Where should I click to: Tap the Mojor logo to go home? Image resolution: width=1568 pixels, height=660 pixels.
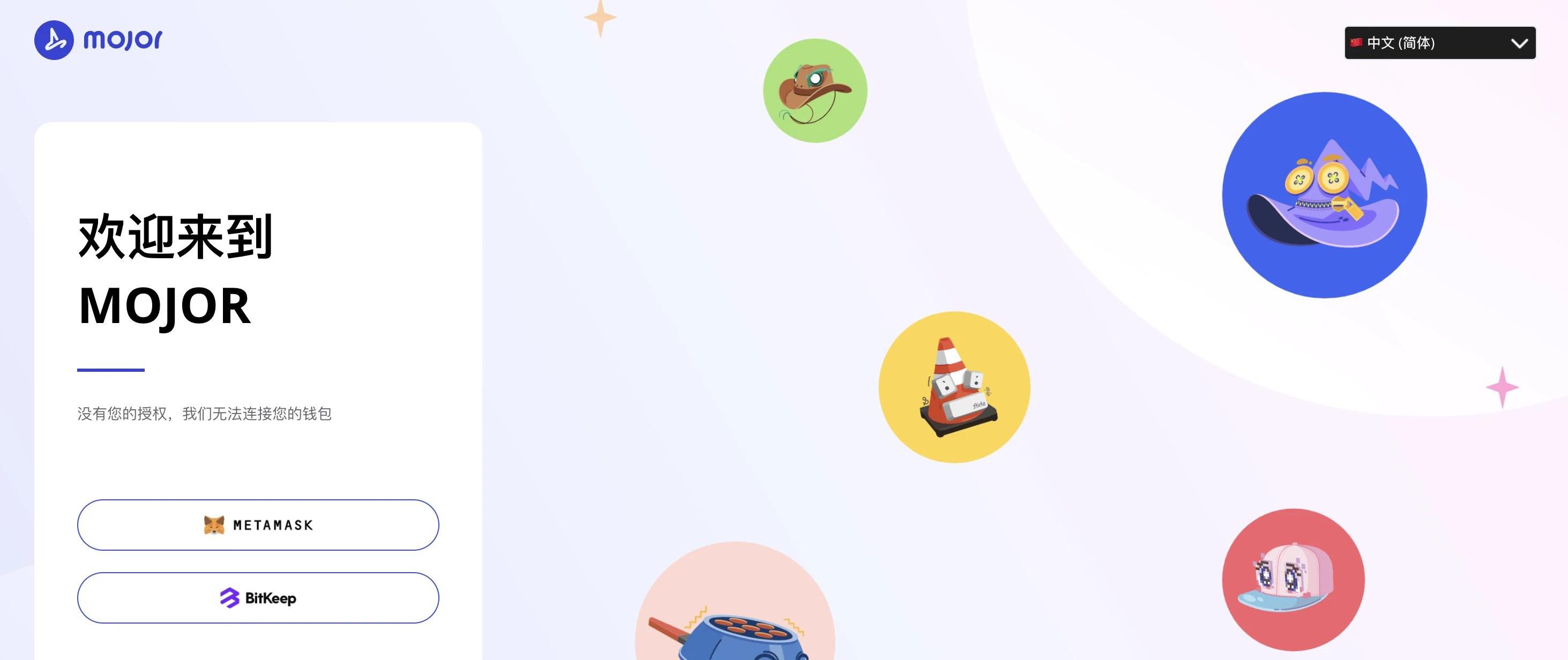pyautogui.click(x=99, y=40)
